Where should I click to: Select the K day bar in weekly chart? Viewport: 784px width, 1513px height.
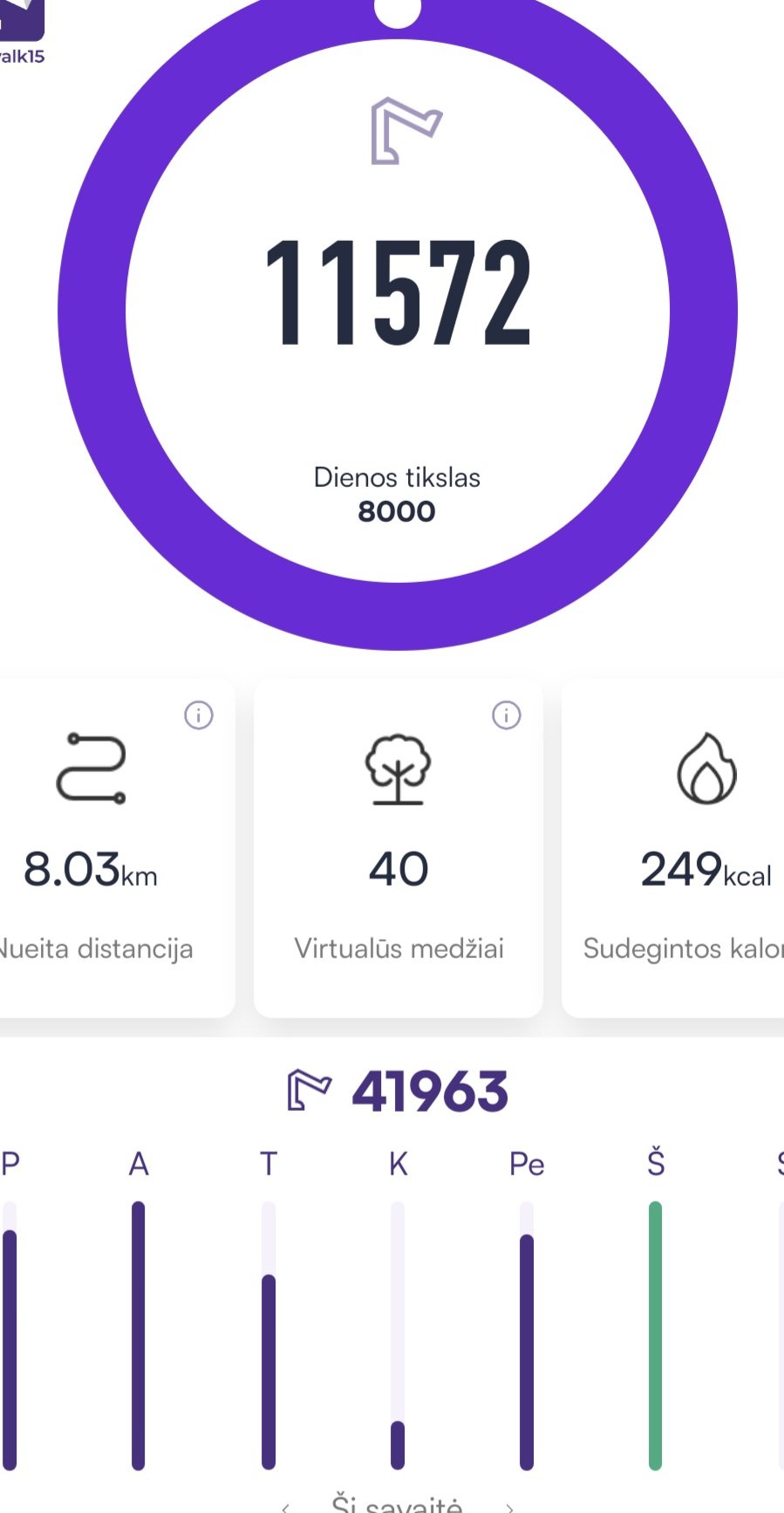[398, 1335]
